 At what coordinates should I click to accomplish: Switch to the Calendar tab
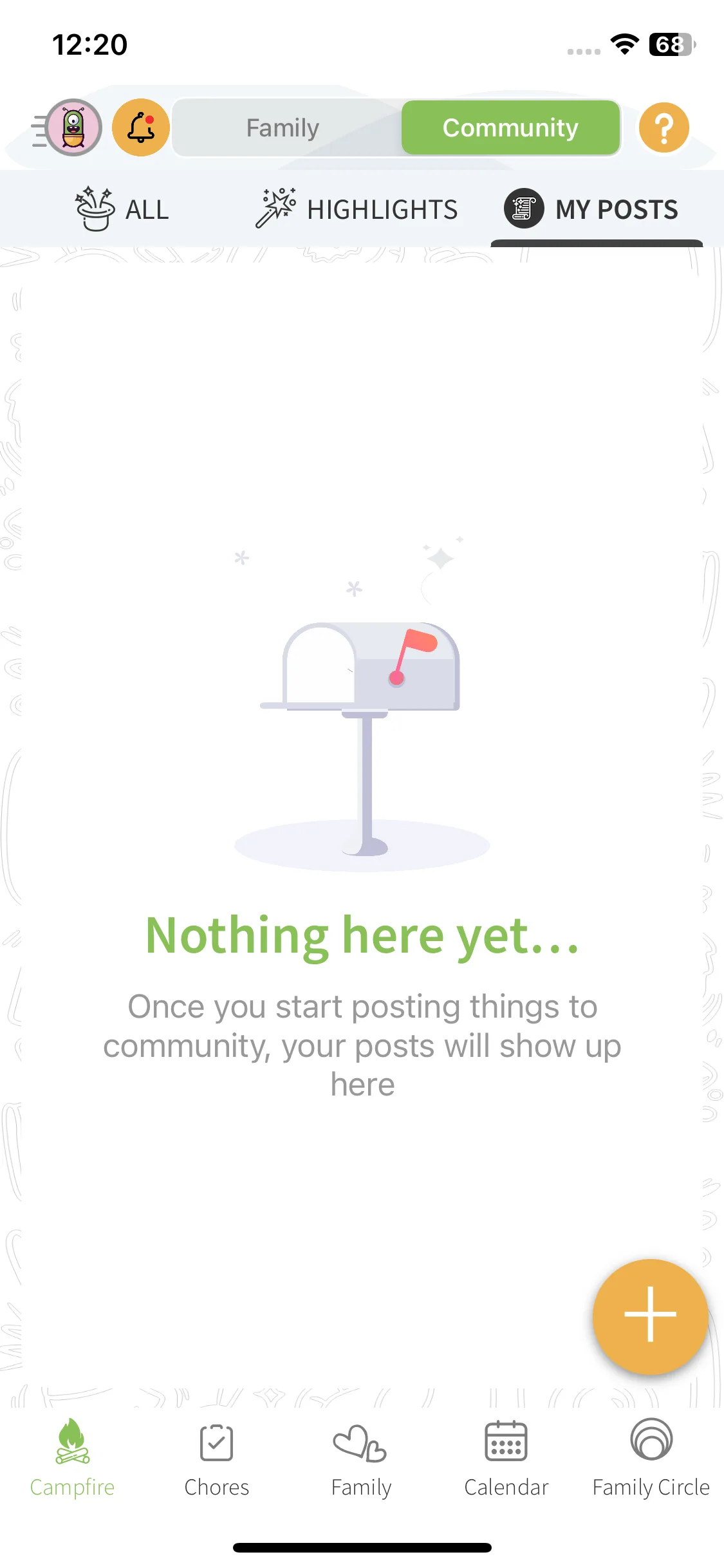click(x=506, y=1458)
